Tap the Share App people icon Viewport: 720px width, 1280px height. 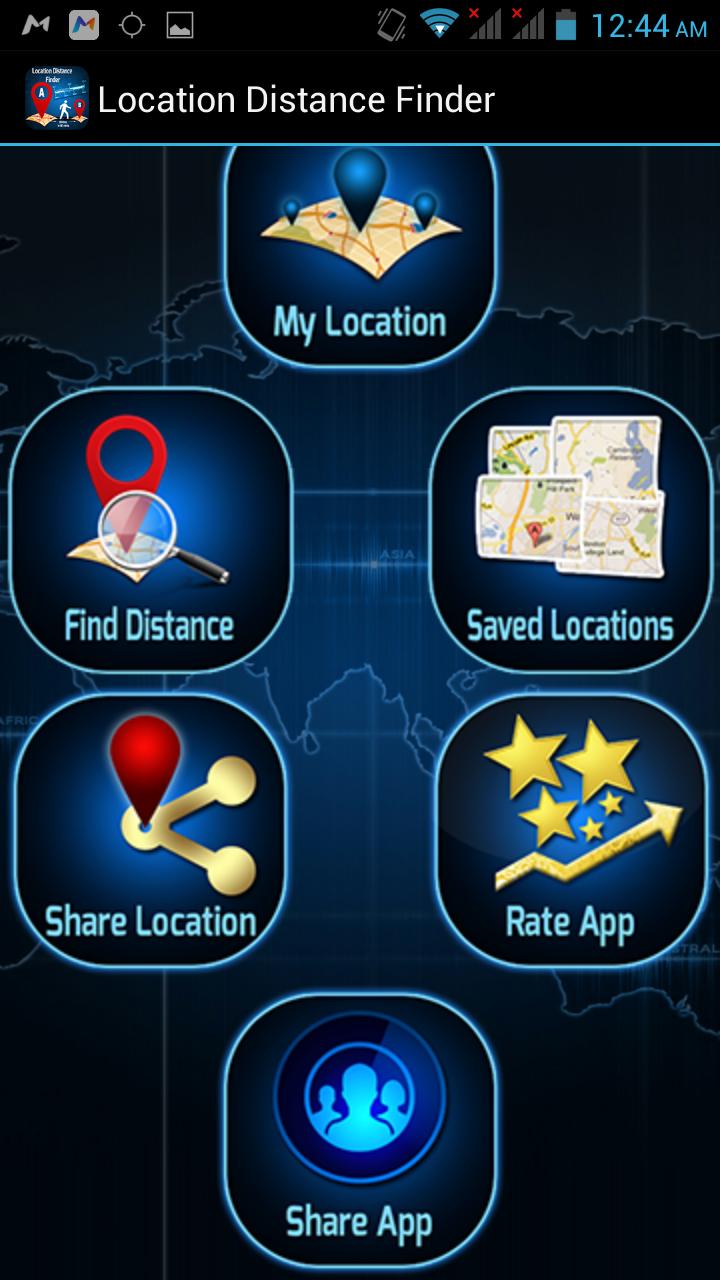pyautogui.click(x=360, y=1100)
